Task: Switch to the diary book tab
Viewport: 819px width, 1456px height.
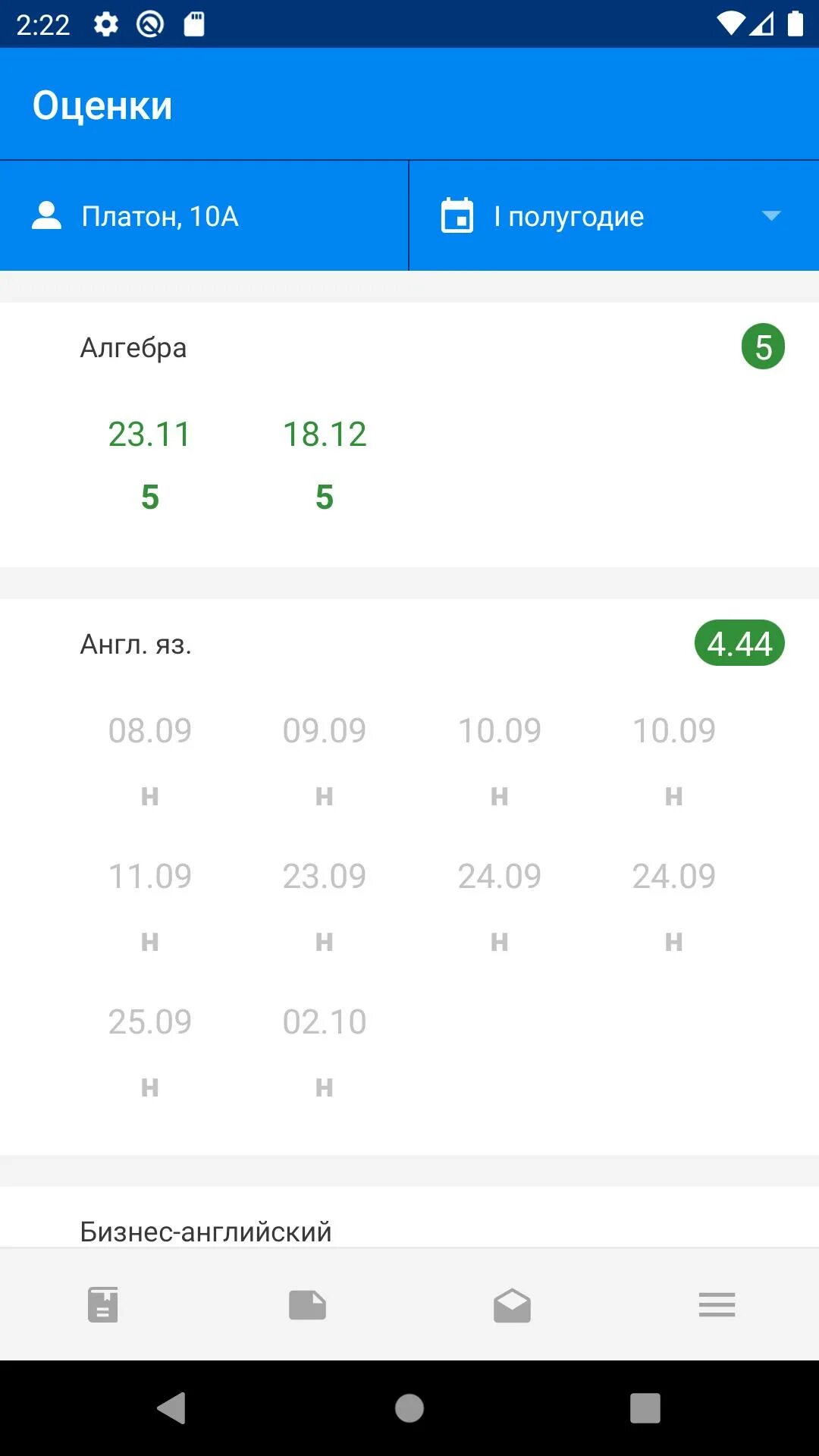Action: point(102,1304)
